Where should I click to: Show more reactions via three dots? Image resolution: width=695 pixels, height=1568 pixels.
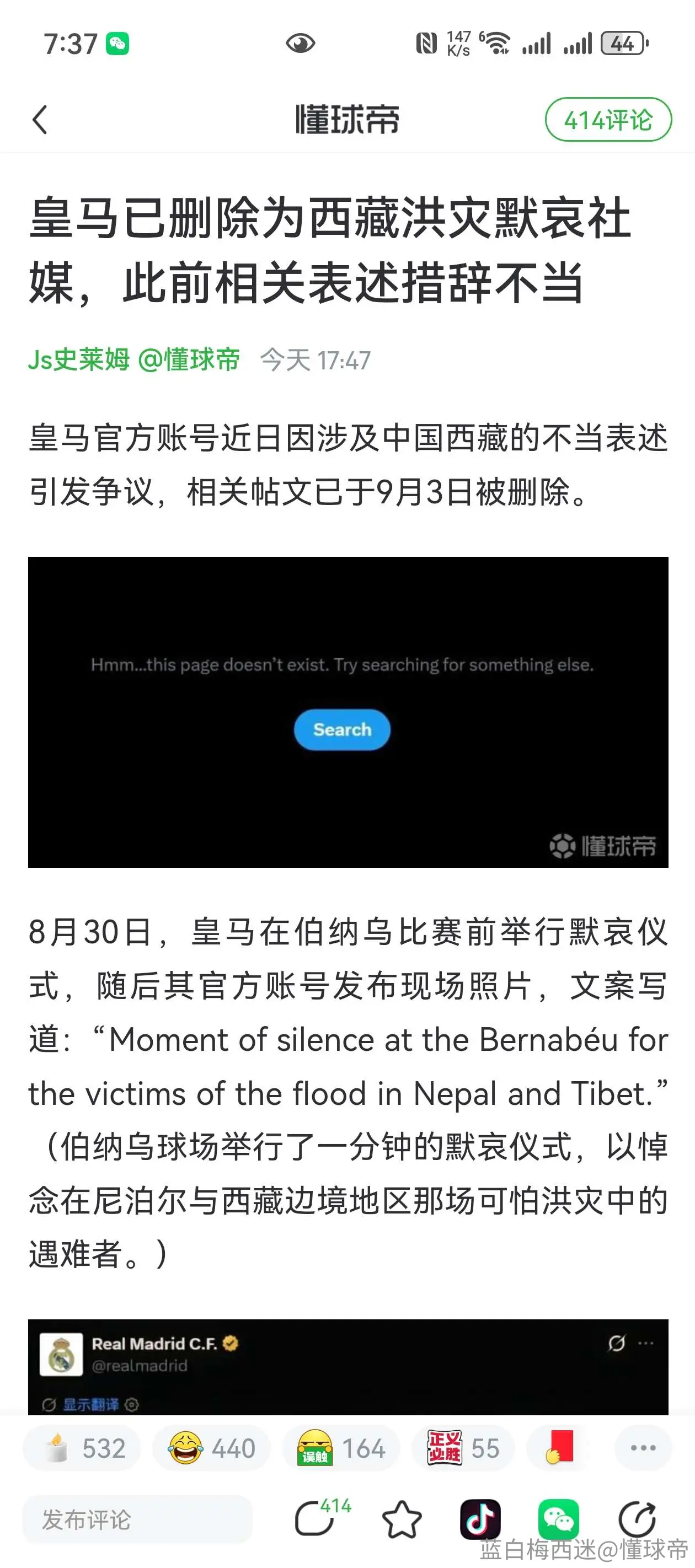(x=643, y=1448)
